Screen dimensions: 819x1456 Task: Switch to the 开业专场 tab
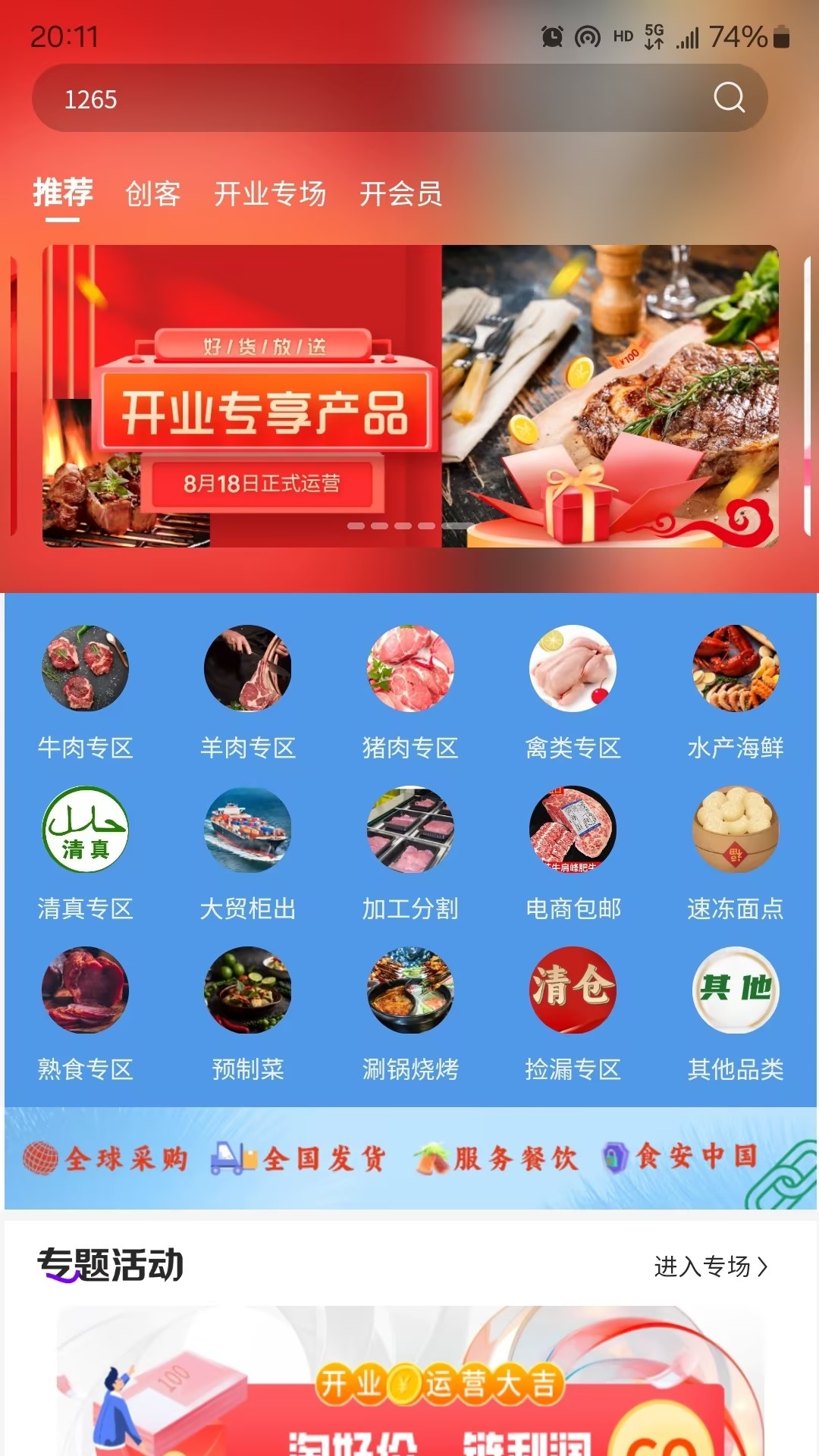click(270, 194)
